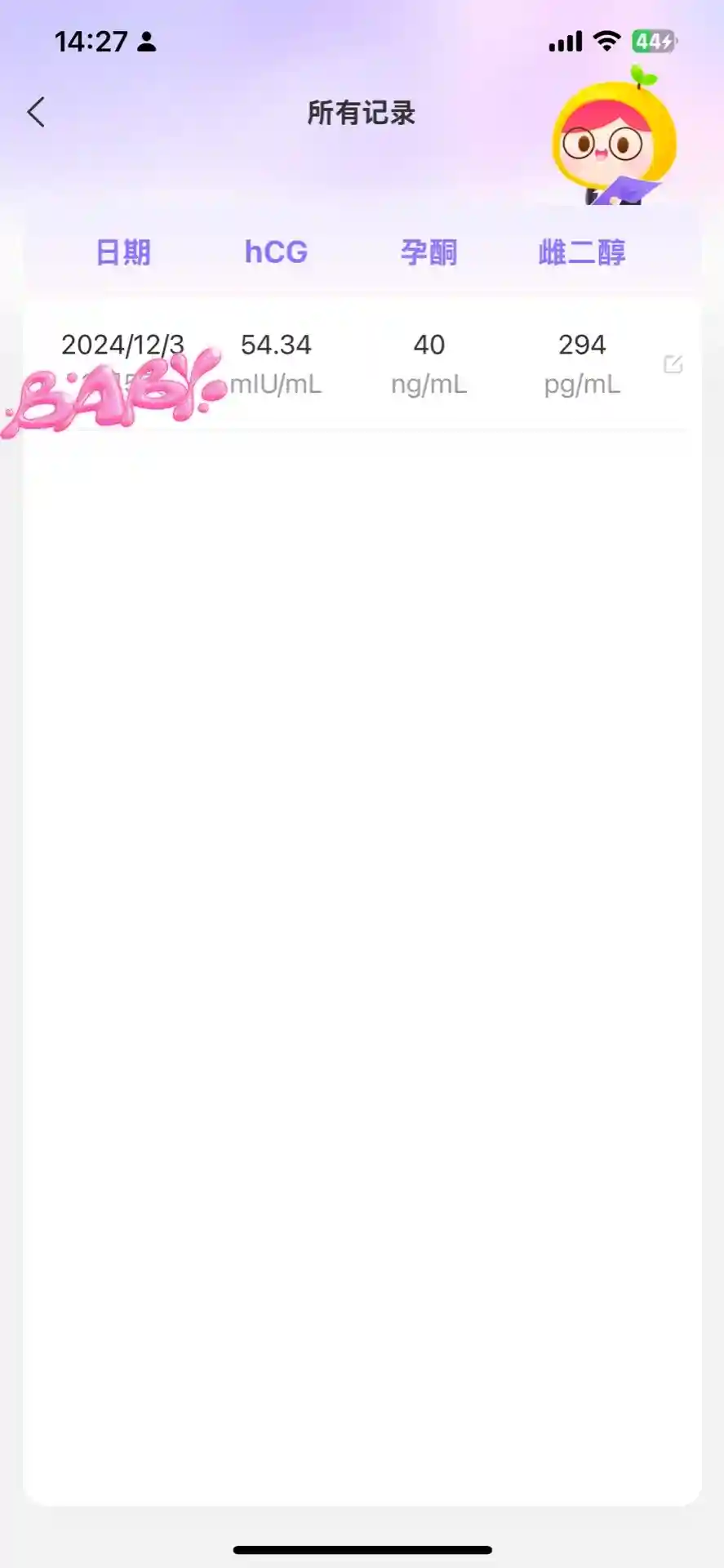Edit the 2024/12/3 record

(x=673, y=364)
